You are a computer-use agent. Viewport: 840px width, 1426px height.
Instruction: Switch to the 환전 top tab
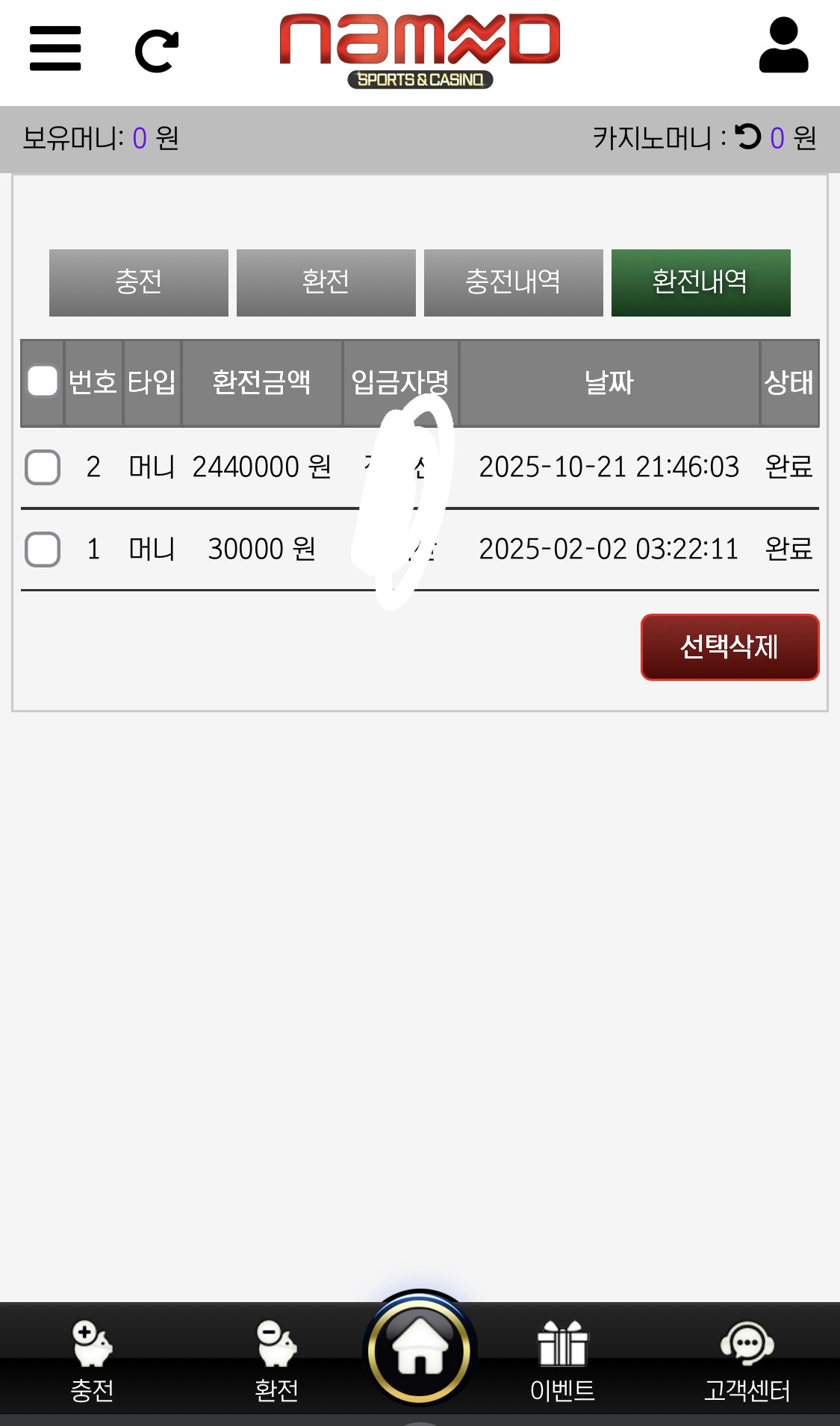326,282
